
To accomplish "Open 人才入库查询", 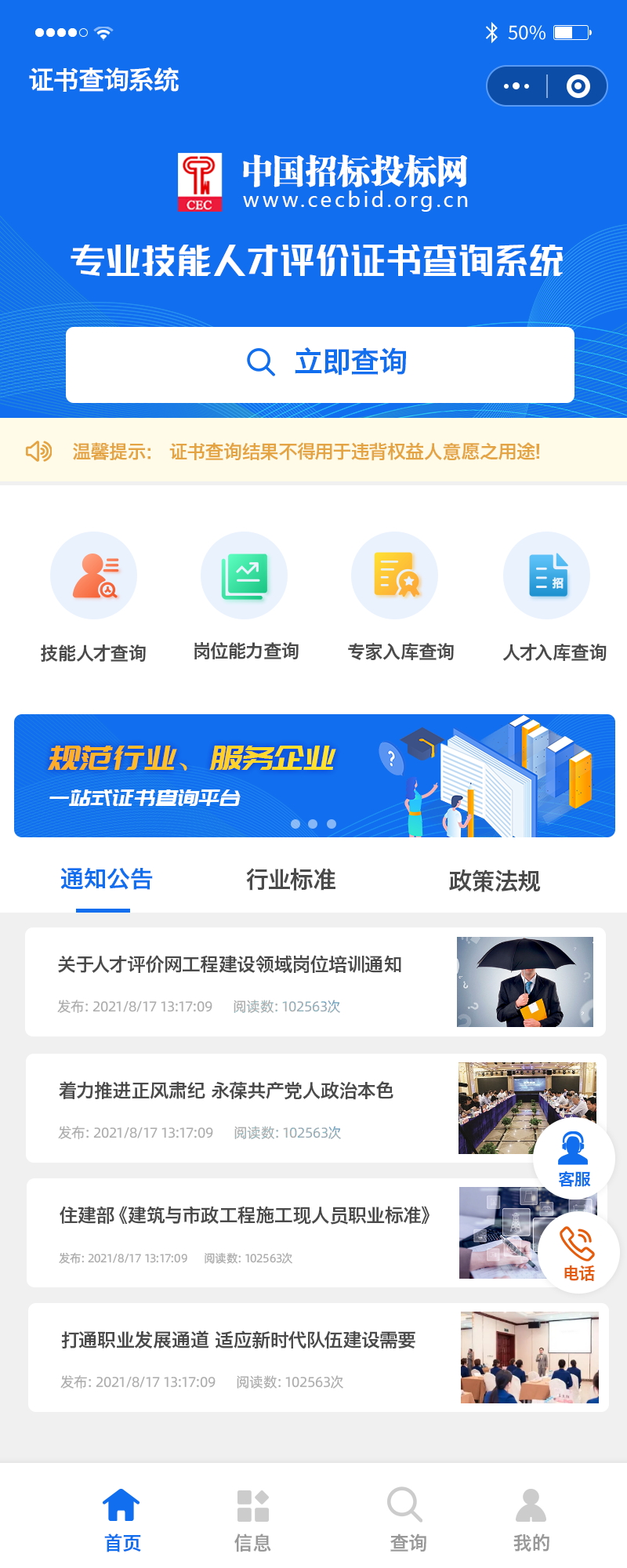I will (546, 575).
